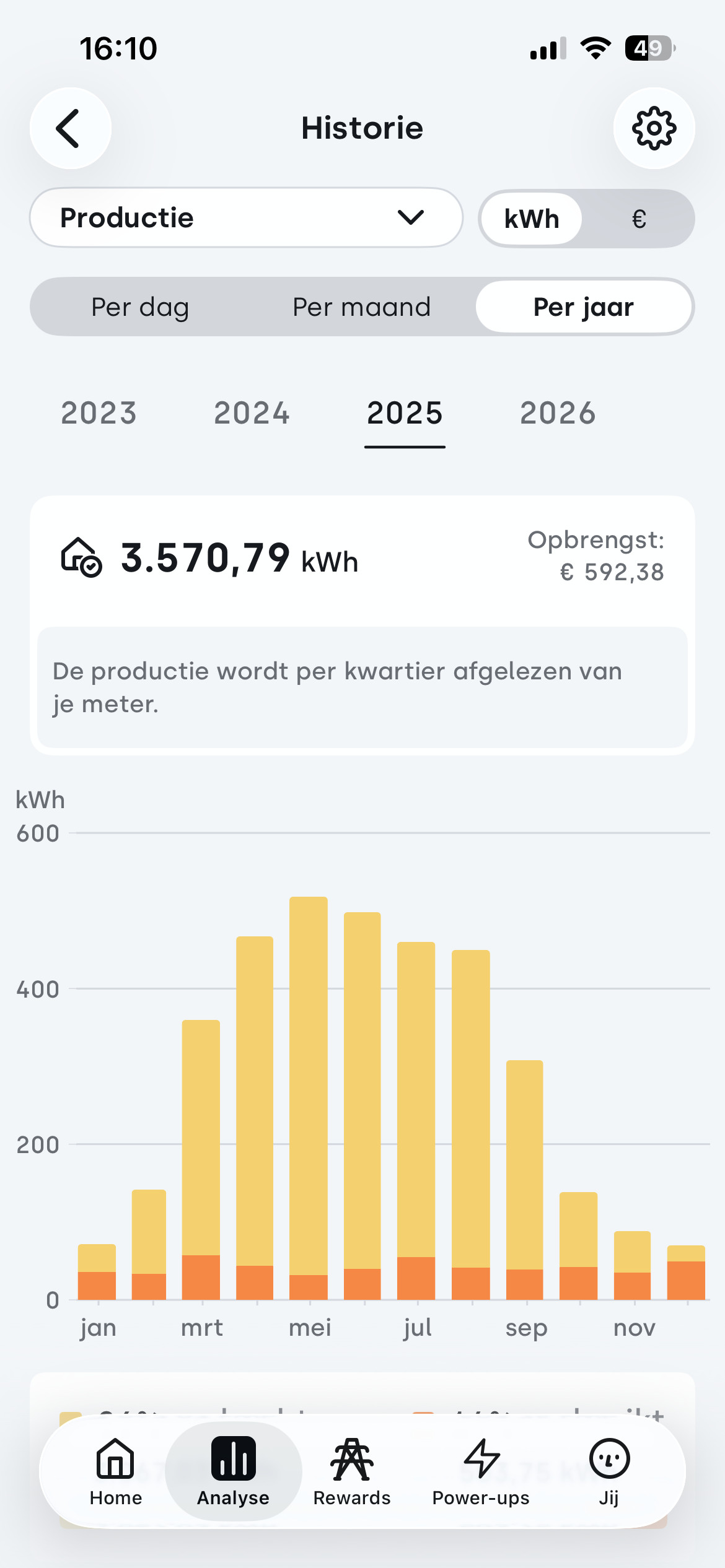Select the Per jaar view
The image size is (725, 1568).
pyautogui.click(x=584, y=307)
